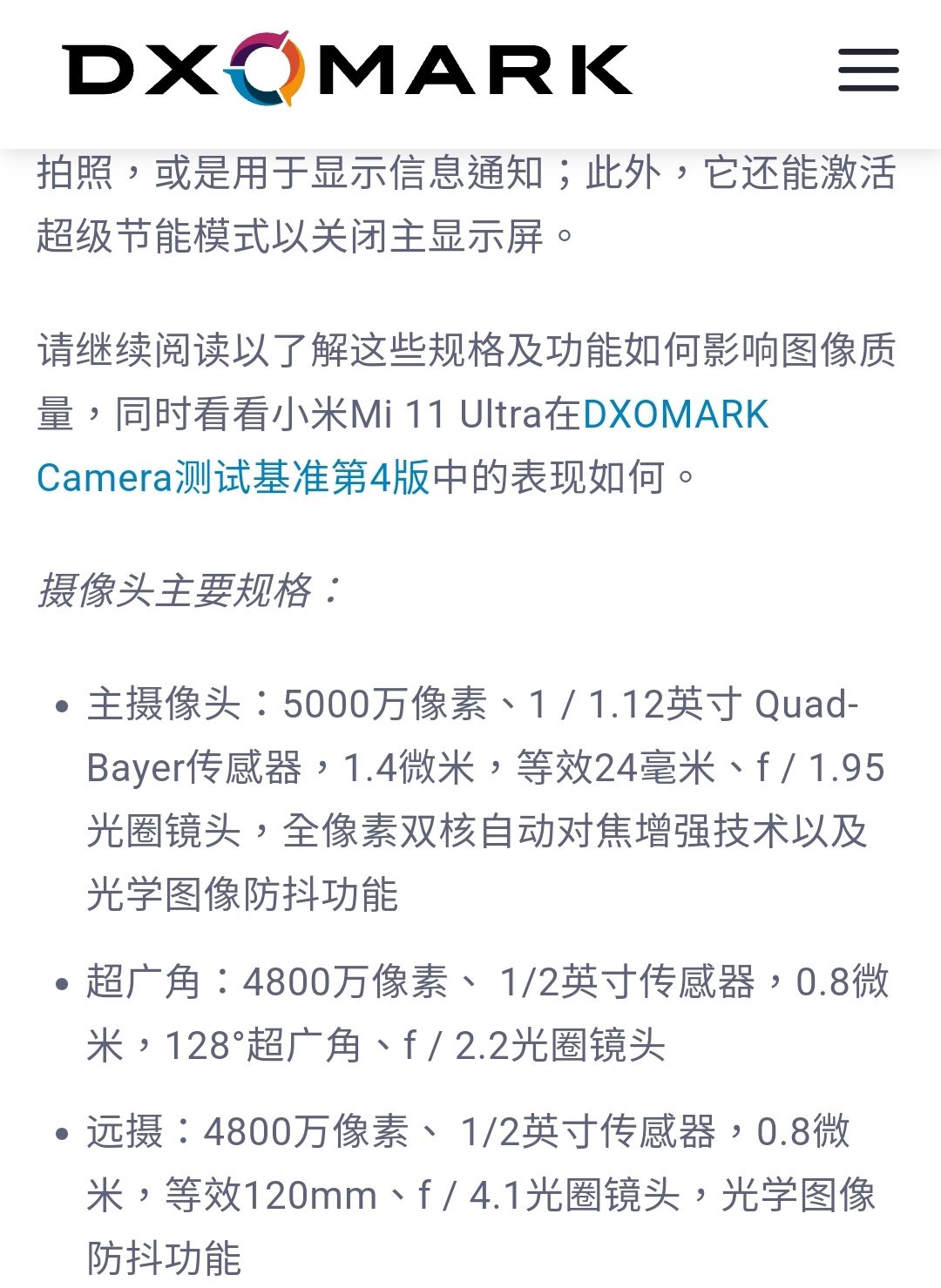Open the hamburger menu

click(x=868, y=70)
